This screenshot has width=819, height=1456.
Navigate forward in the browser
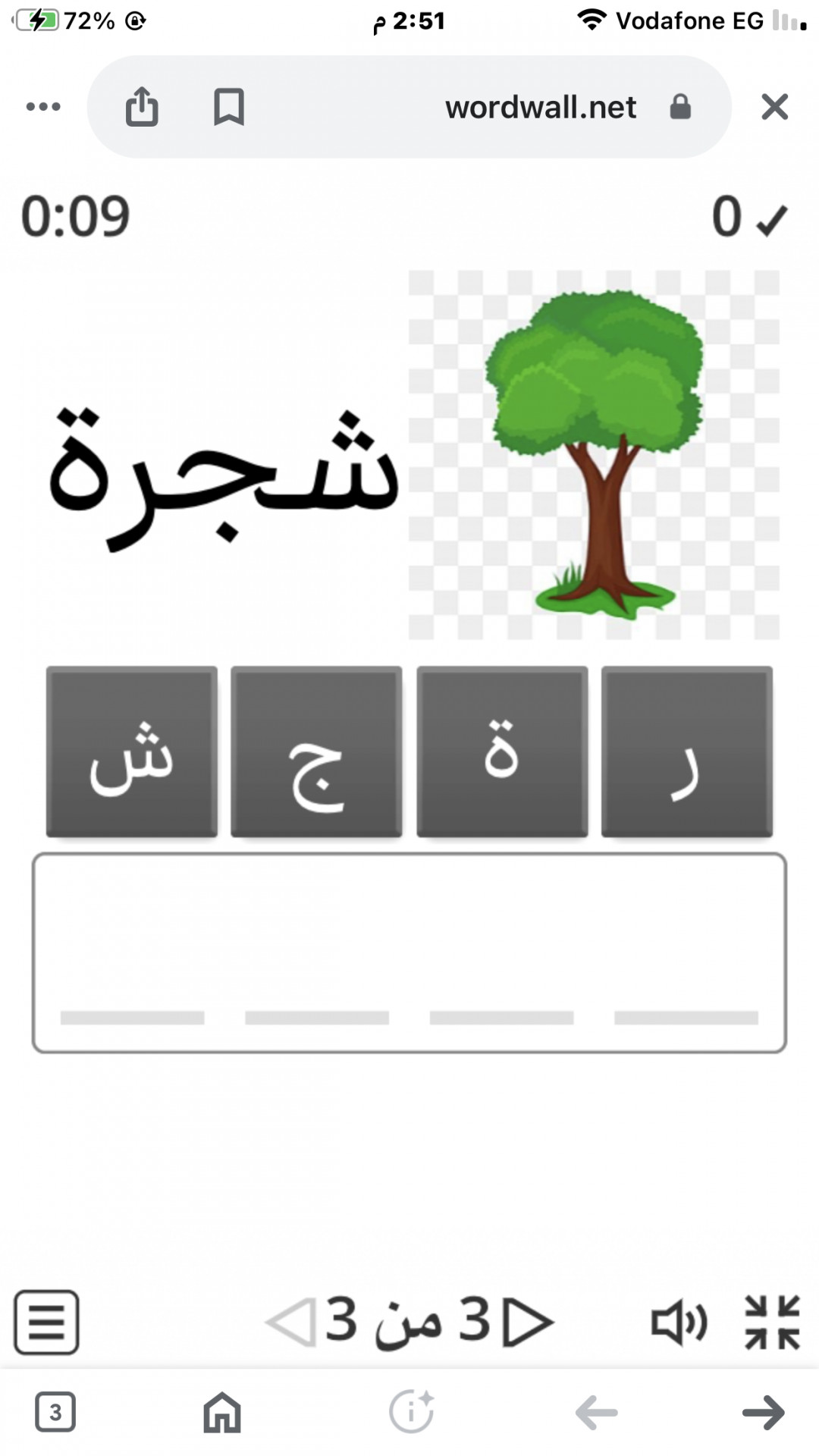pos(763,1412)
